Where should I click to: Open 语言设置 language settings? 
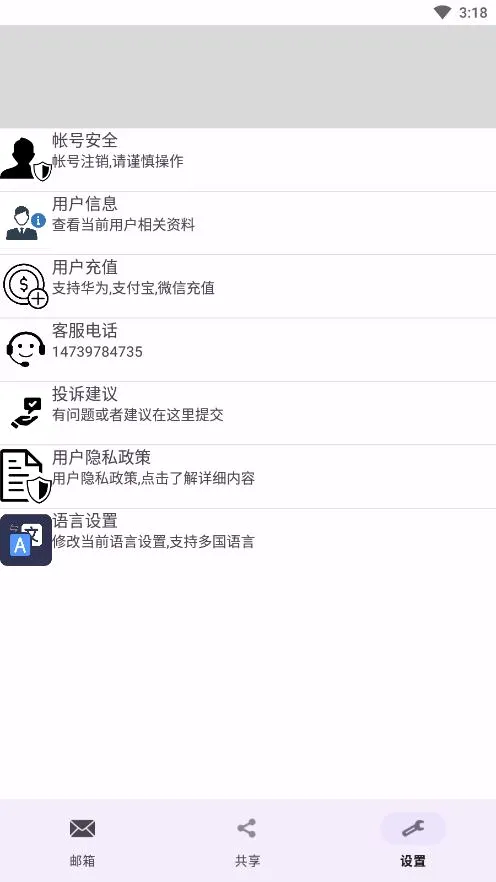tap(248, 540)
